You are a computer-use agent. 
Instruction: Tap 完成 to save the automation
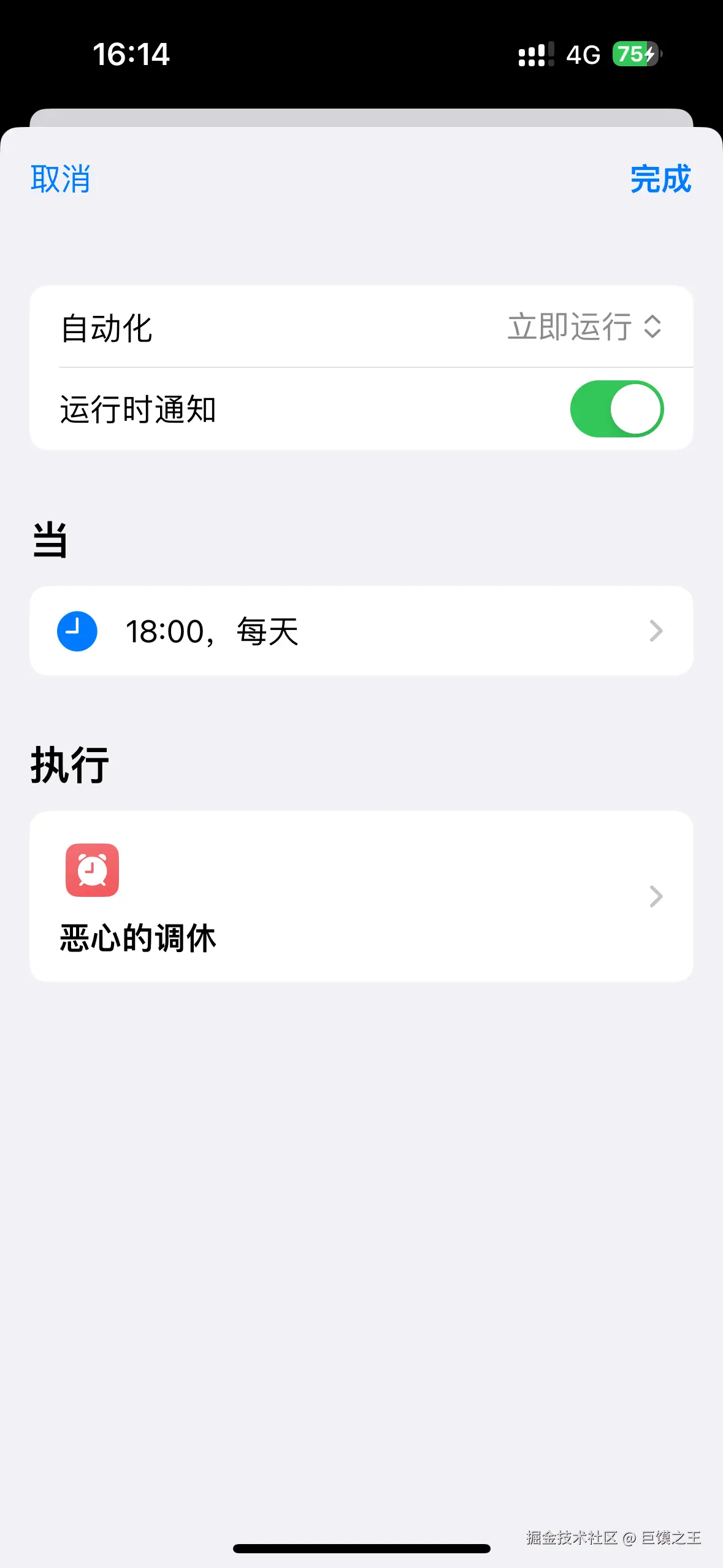click(x=660, y=179)
